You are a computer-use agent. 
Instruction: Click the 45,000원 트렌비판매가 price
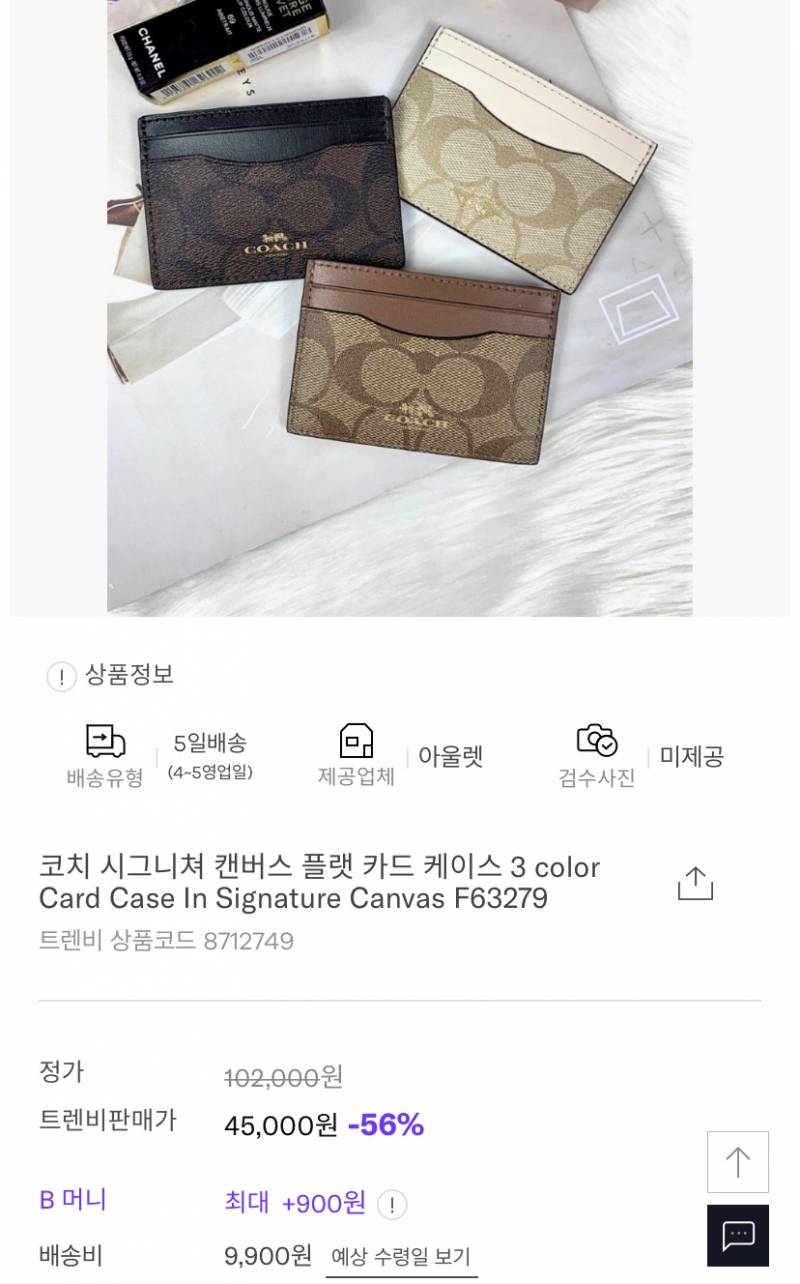[279, 1124]
